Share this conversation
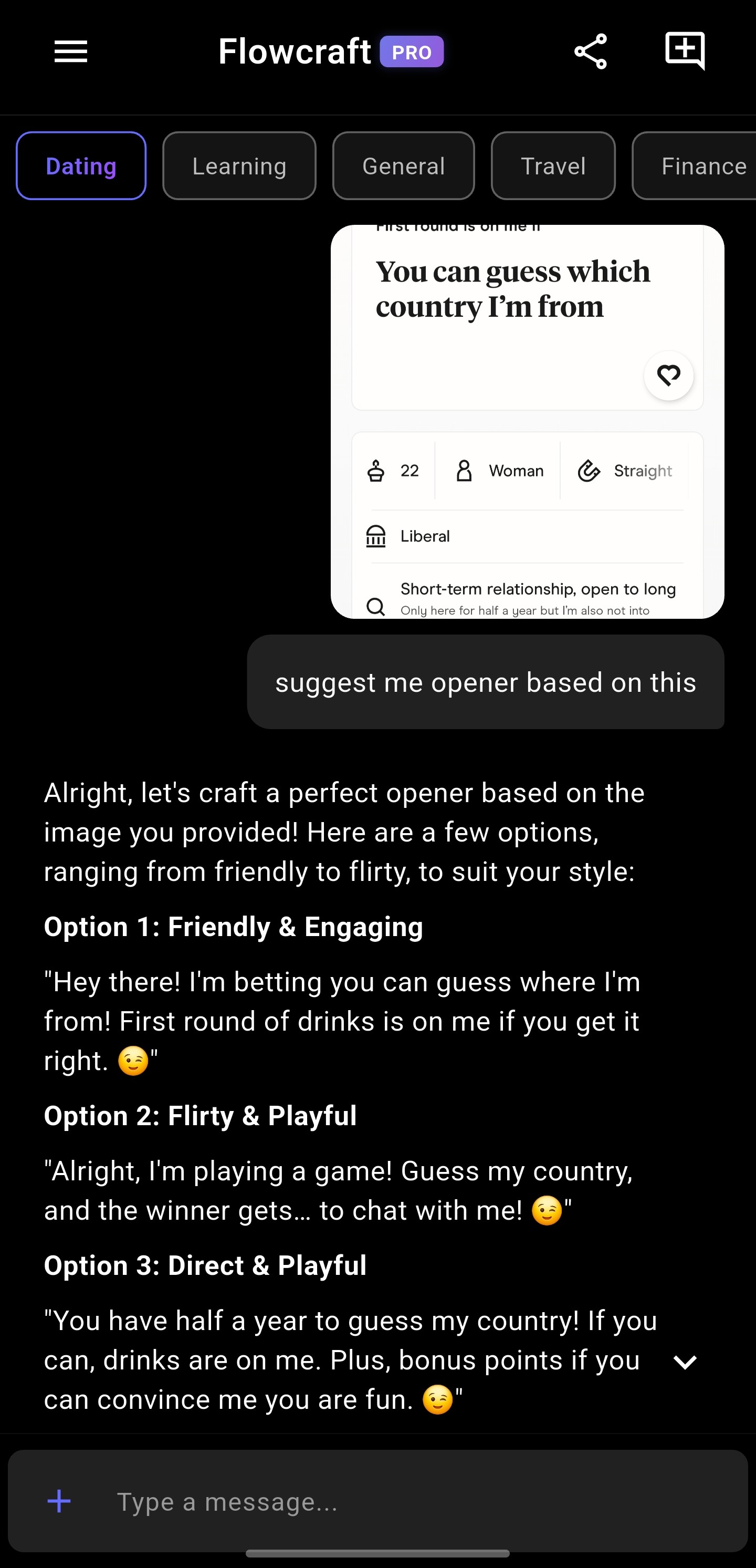 590,51
